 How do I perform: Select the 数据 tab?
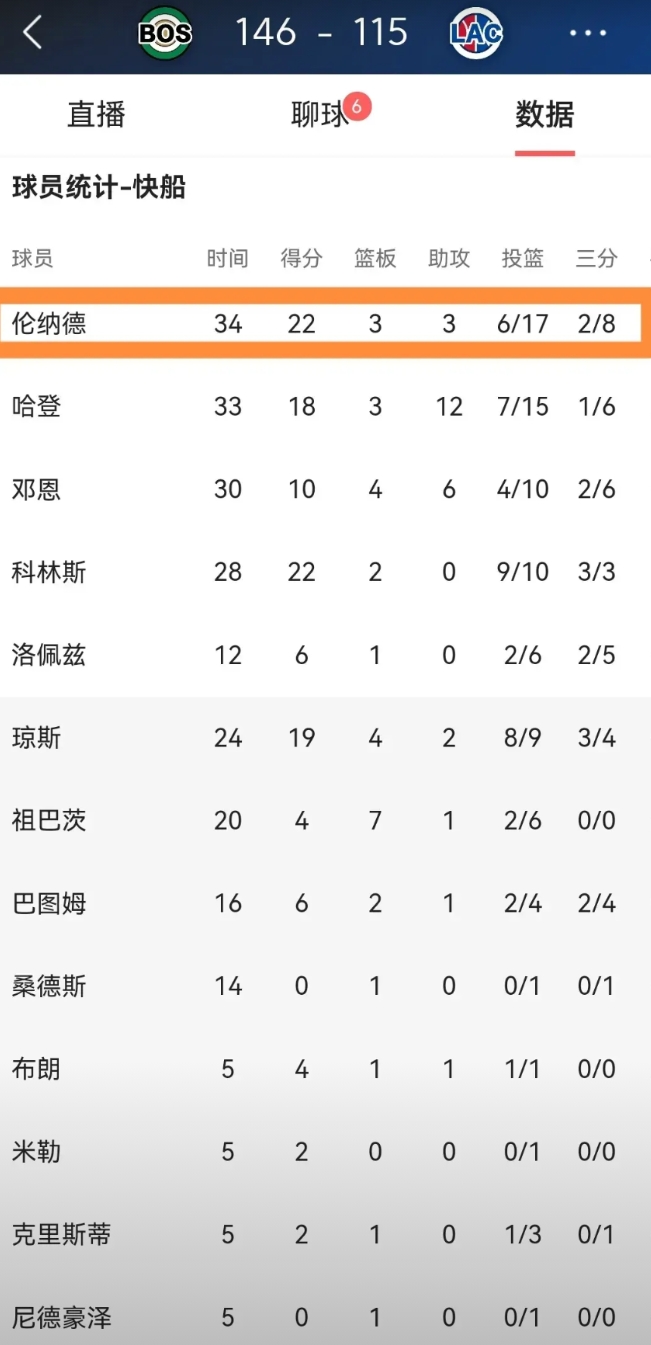tap(545, 115)
